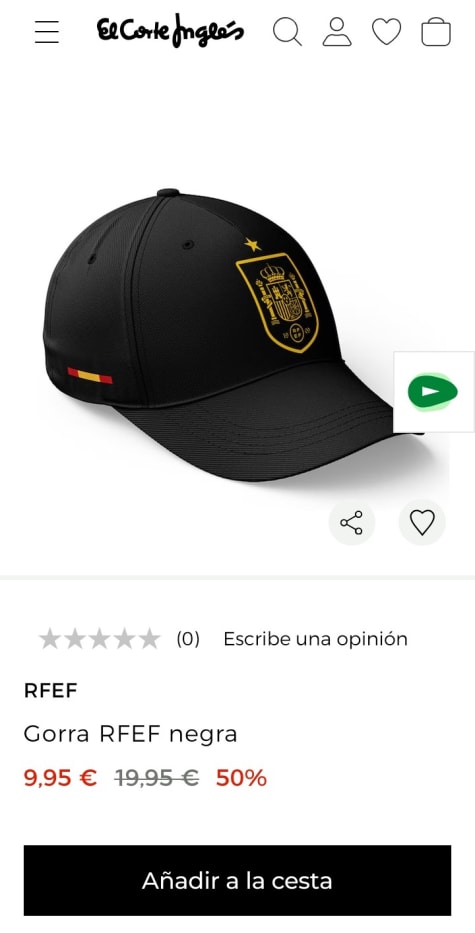This screenshot has height=933, width=475.
Task: View the wishlist heart in header
Action: pyautogui.click(x=386, y=32)
